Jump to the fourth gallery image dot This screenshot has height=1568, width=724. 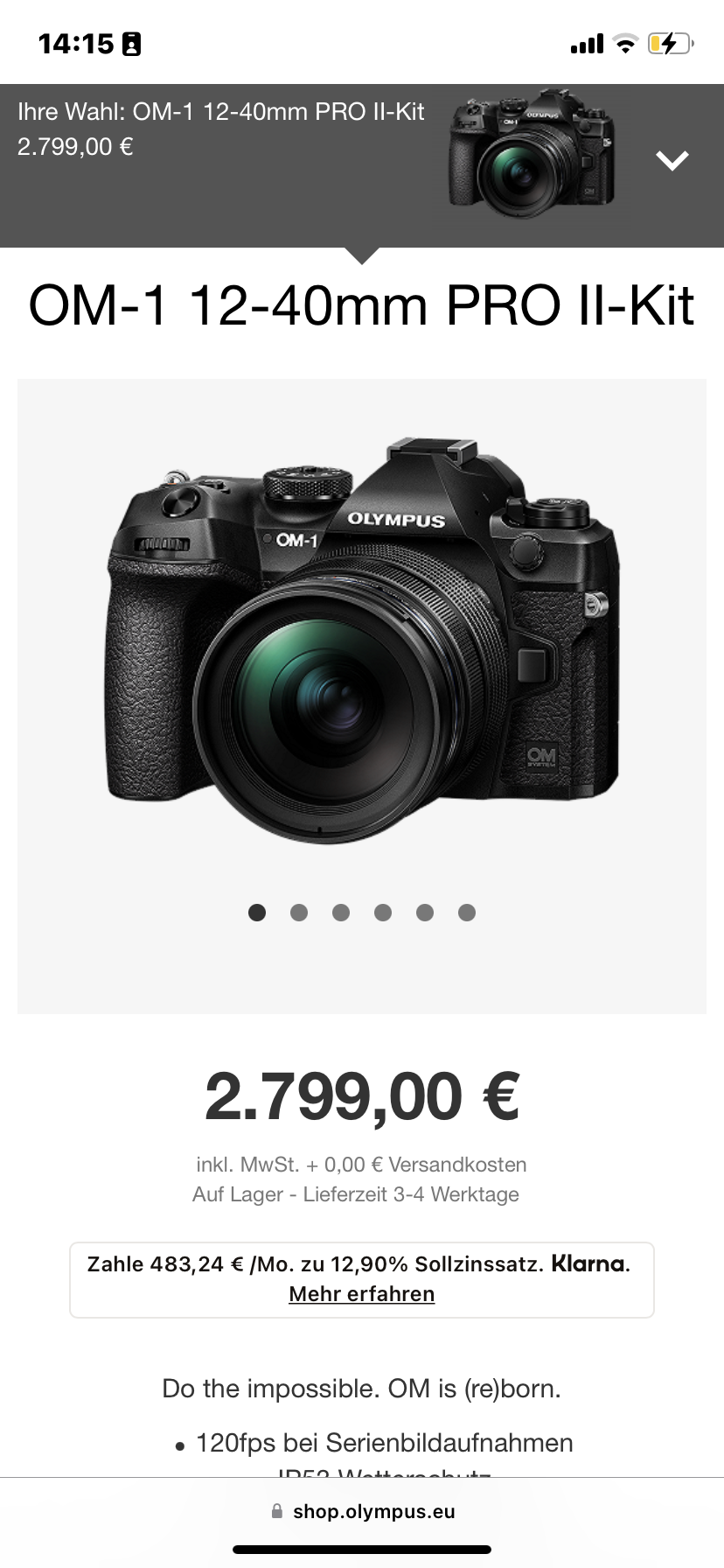[x=383, y=913]
